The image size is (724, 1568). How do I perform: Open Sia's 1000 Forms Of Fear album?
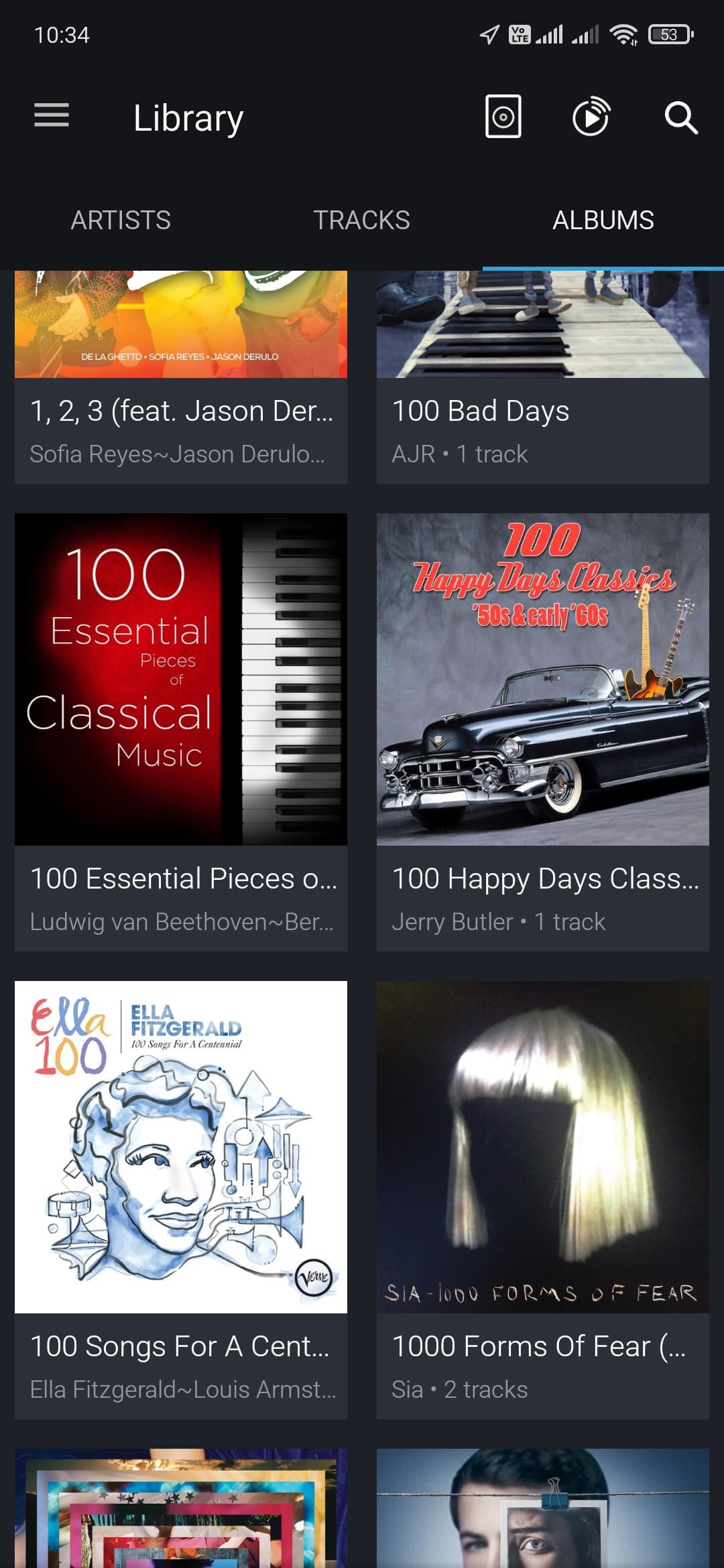(542, 1198)
